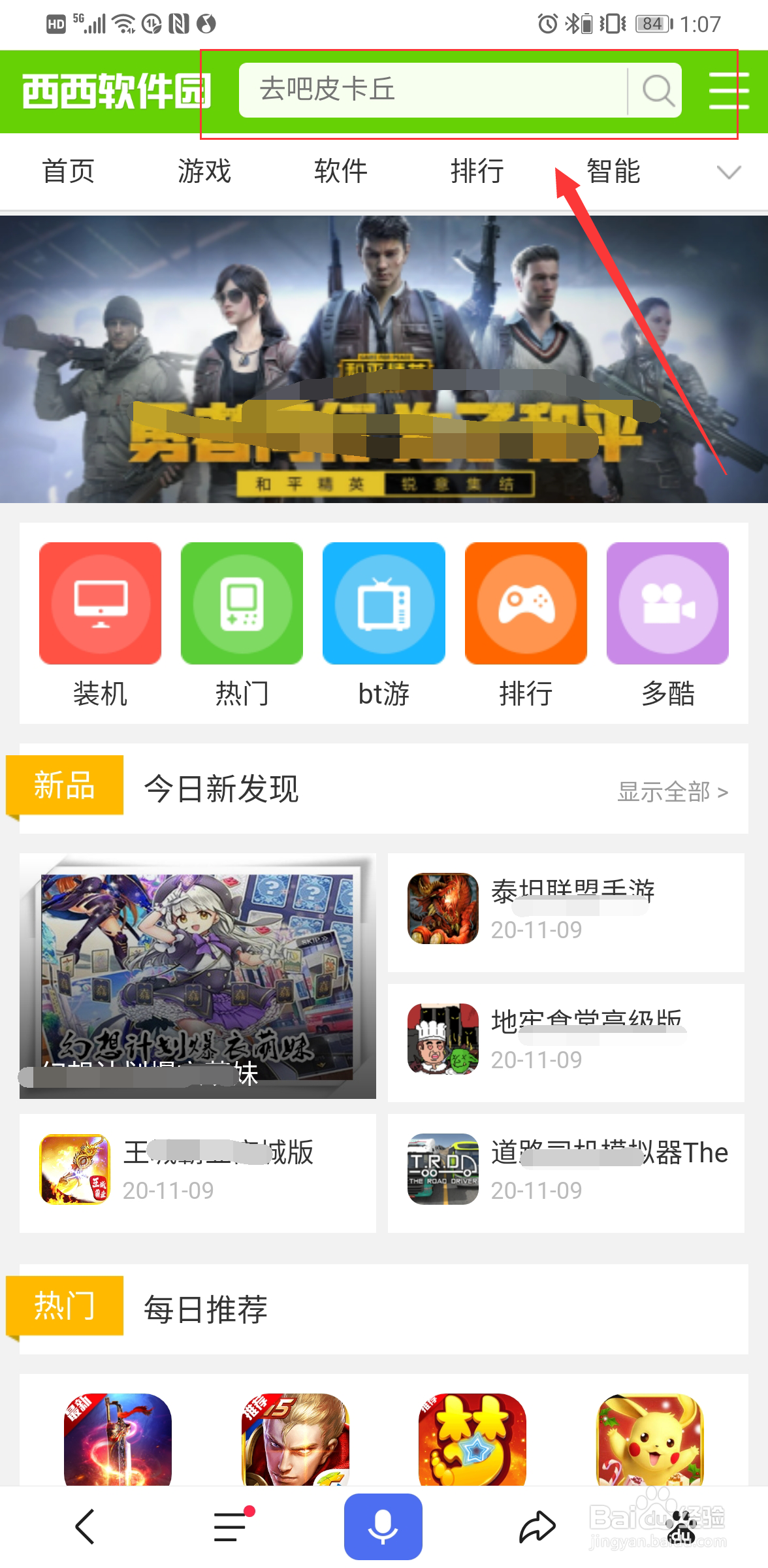Switch to the 软件 tab
This screenshot has height=1568, width=768.
[340, 172]
